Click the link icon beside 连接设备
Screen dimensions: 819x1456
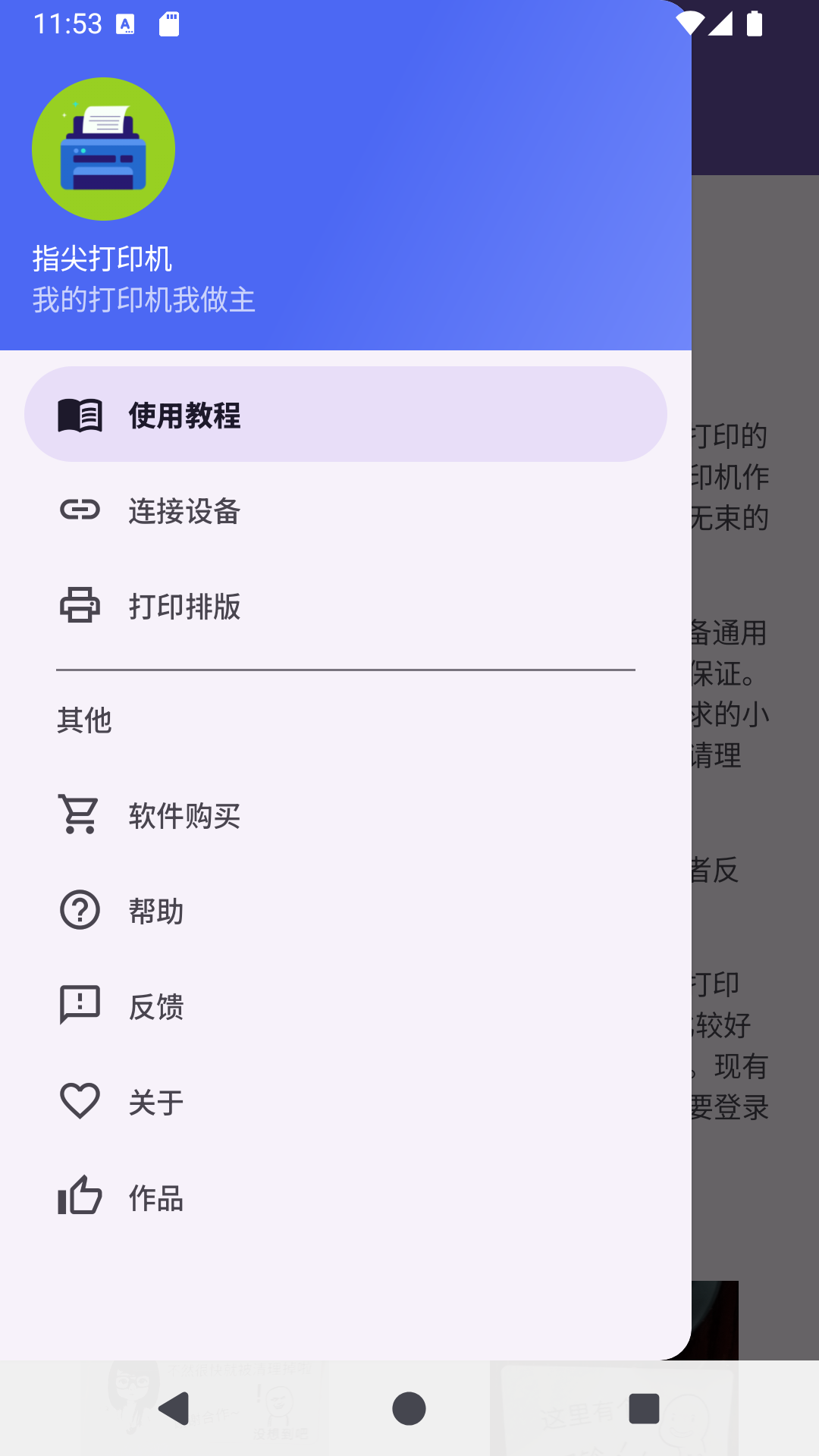(x=80, y=511)
